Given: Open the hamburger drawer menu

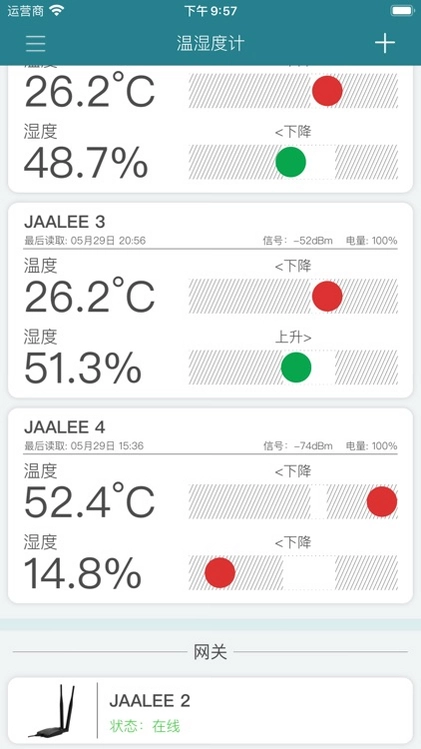Looking at the screenshot, I should tap(36, 43).
